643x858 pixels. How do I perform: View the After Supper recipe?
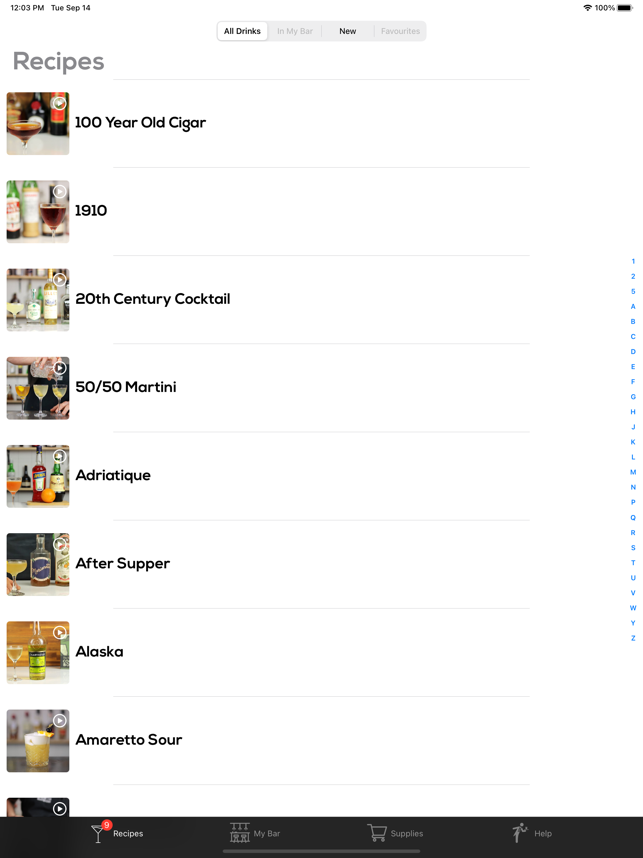(x=122, y=563)
